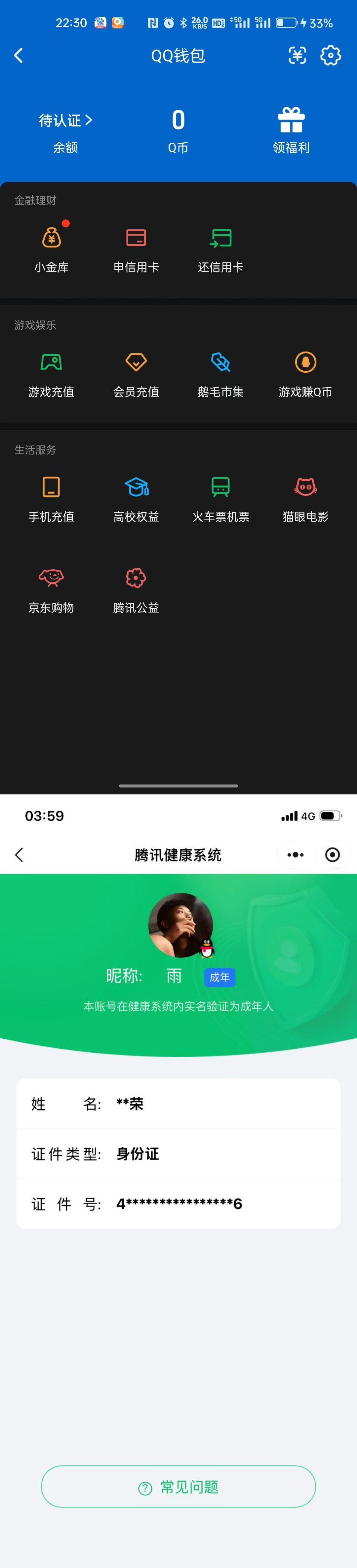Select 申信用卡 to apply for a card
The width and height of the screenshot is (357, 1568).
point(136,248)
